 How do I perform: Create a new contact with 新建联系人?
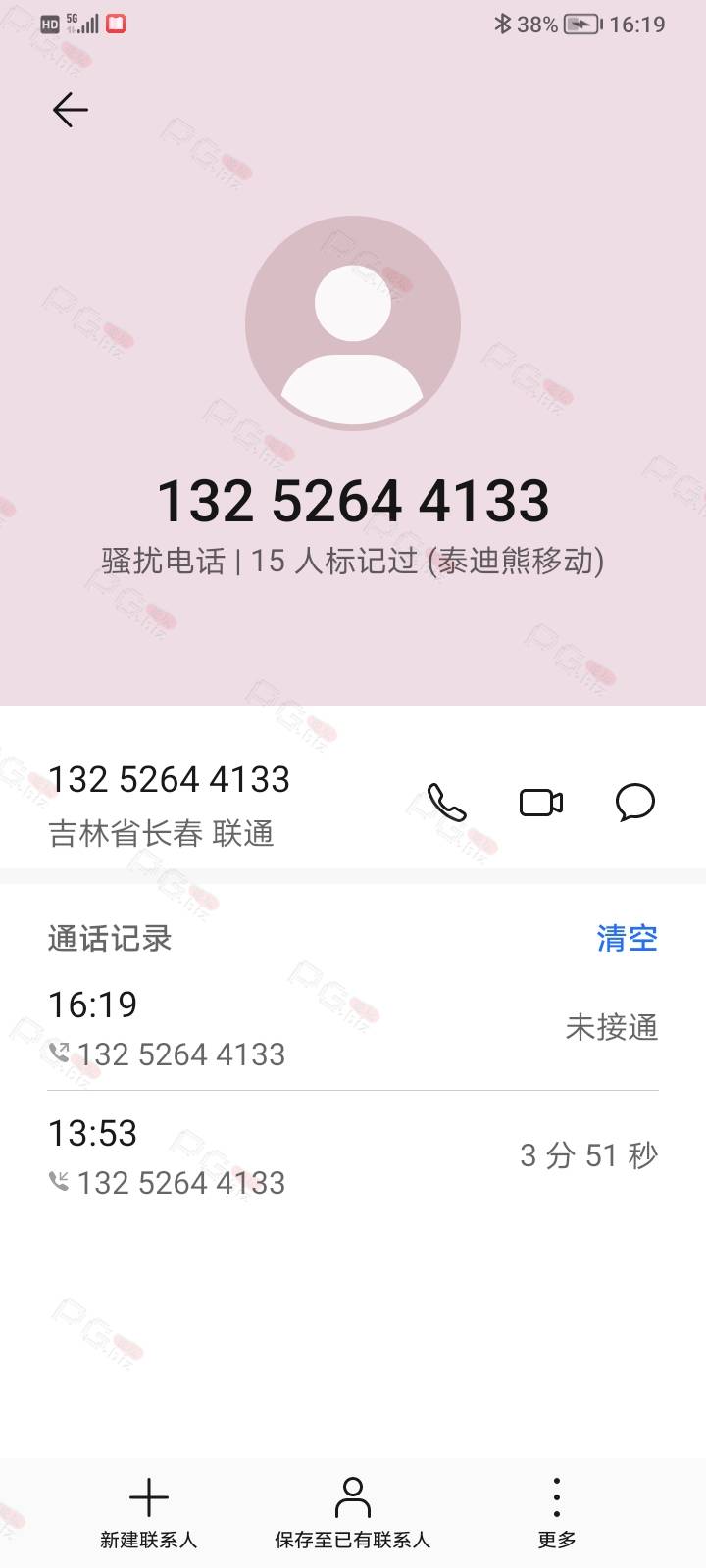(149, 1513)
